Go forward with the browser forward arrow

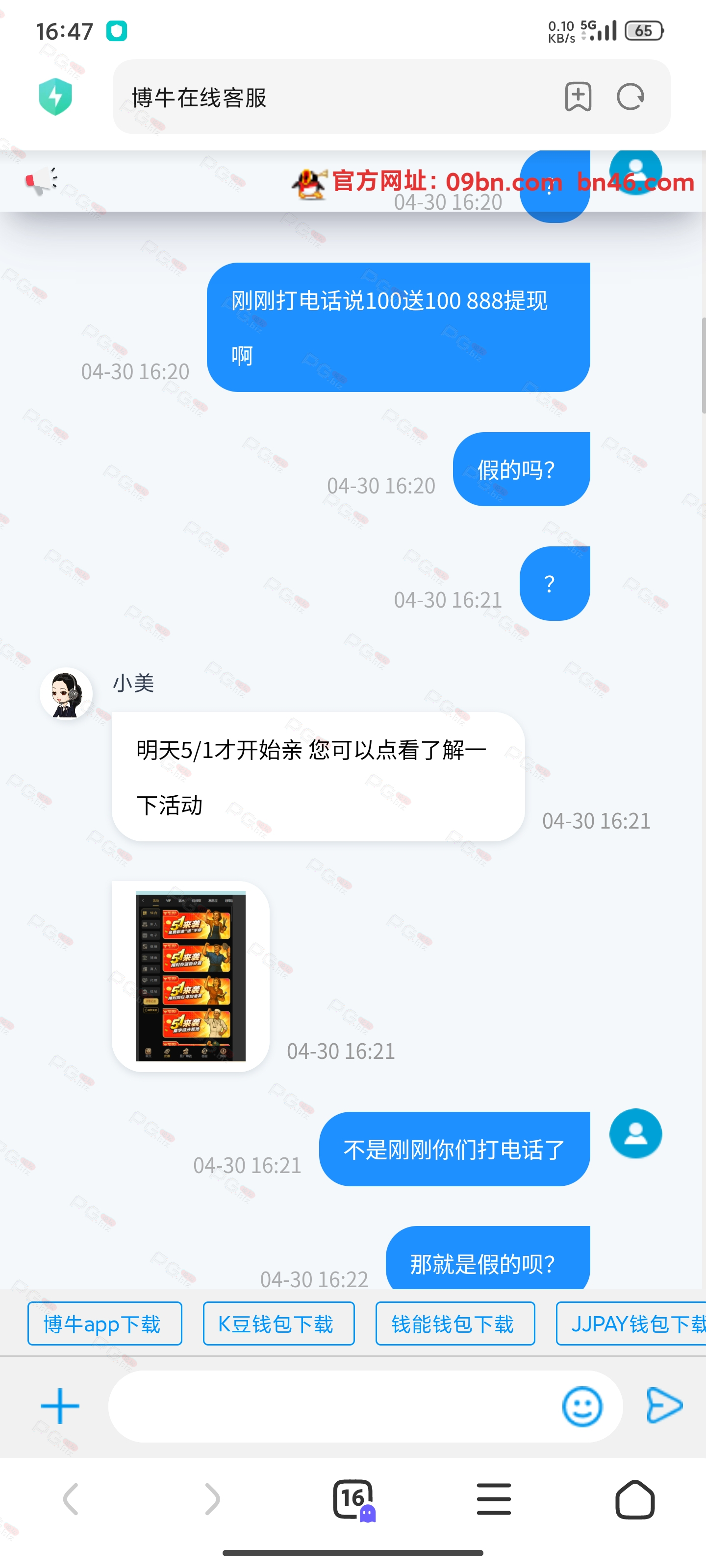(212, 1498)
